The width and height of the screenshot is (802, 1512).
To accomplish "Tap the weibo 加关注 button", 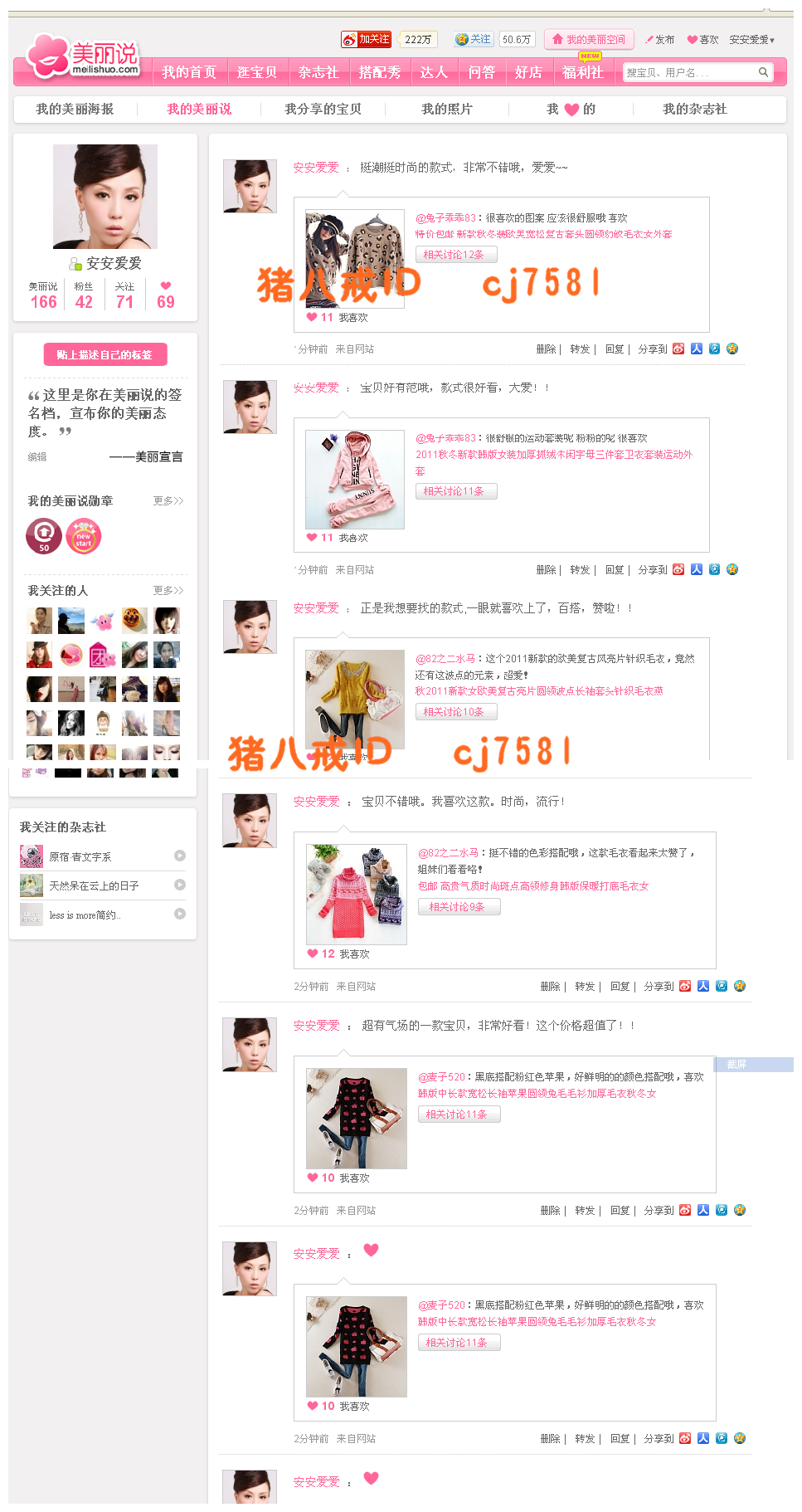I will pyautogui.click(x=366, y=39).
